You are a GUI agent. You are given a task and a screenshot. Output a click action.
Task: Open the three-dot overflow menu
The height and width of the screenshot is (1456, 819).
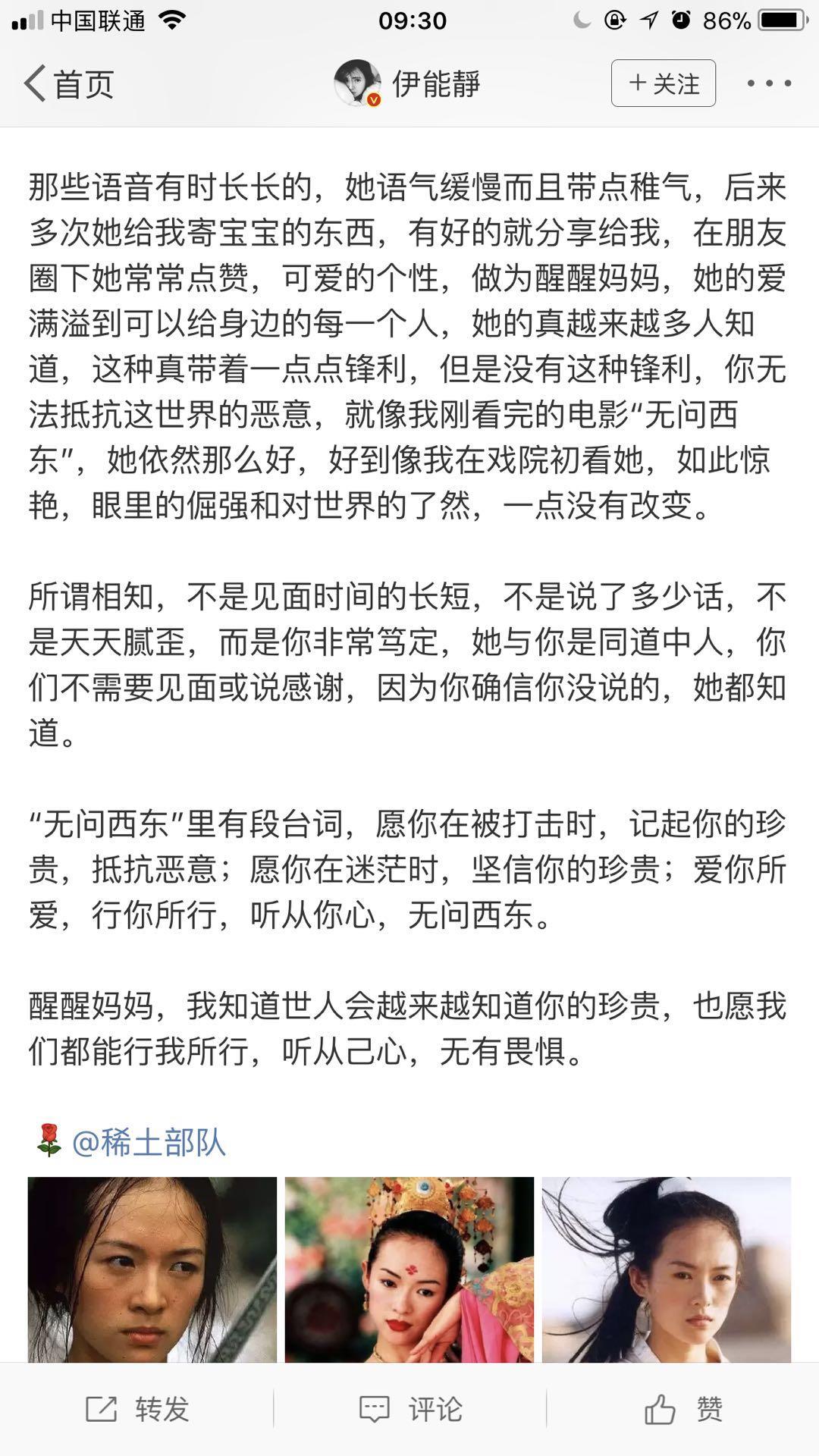point(769,83)
